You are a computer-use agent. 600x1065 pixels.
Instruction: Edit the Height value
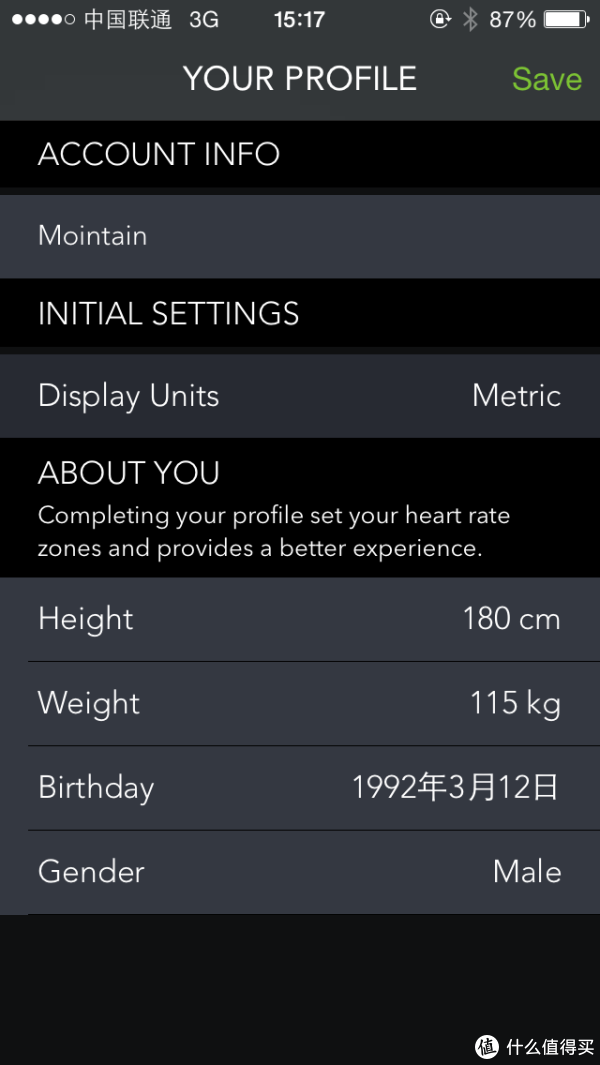point(300,619)
